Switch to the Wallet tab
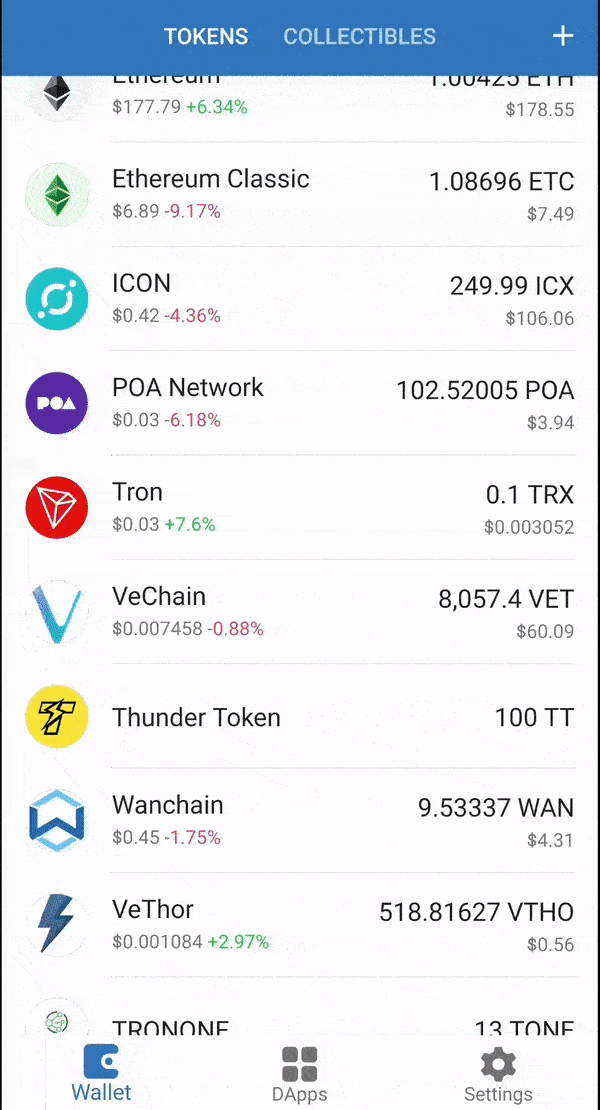 pyautogui.click(x=101, y=1072)
